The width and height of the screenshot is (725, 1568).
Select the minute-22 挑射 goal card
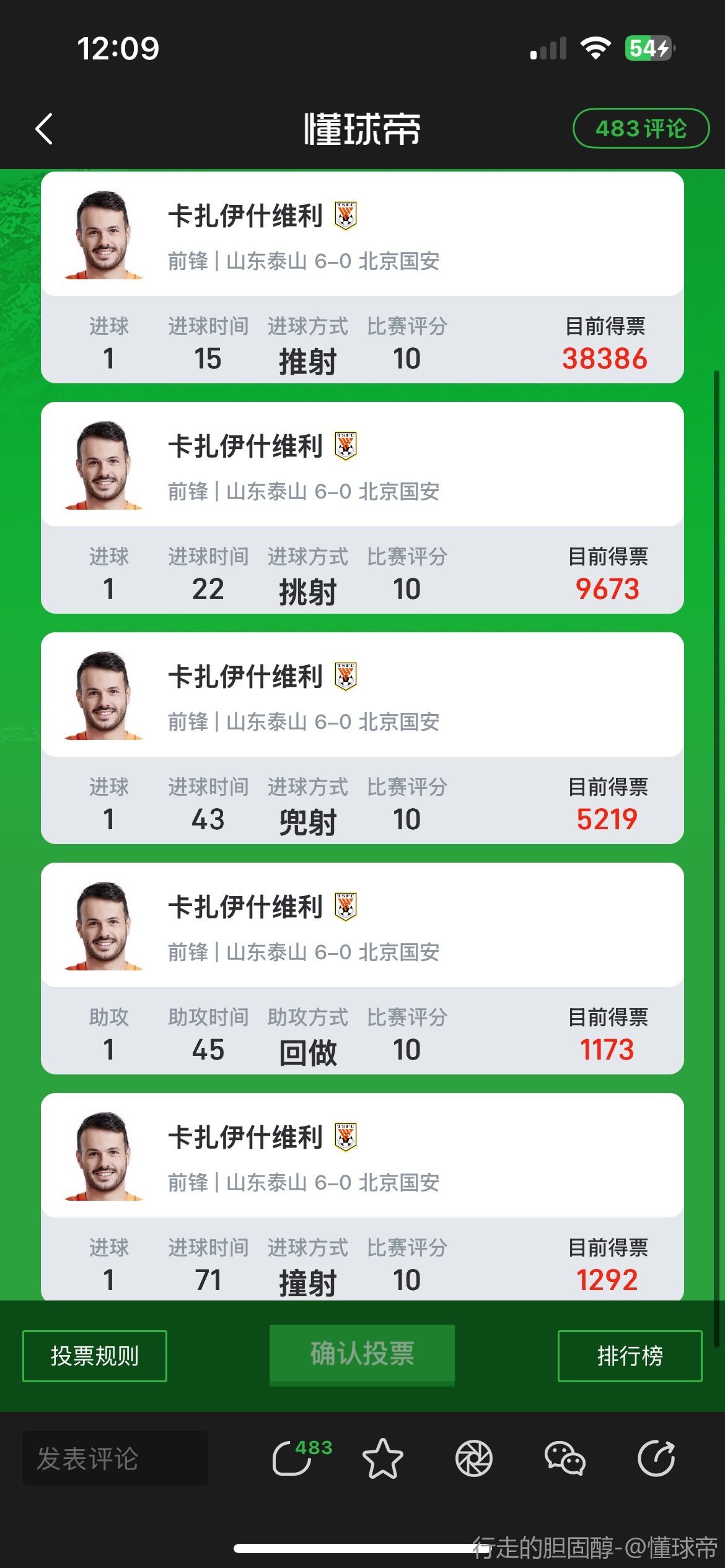362,508
